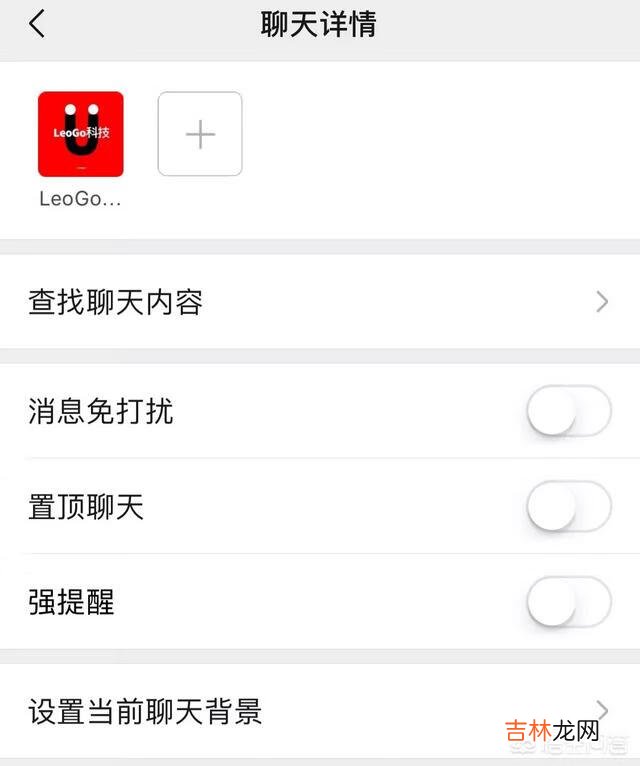Enable 置顶聊天

[x=568, y=506]
